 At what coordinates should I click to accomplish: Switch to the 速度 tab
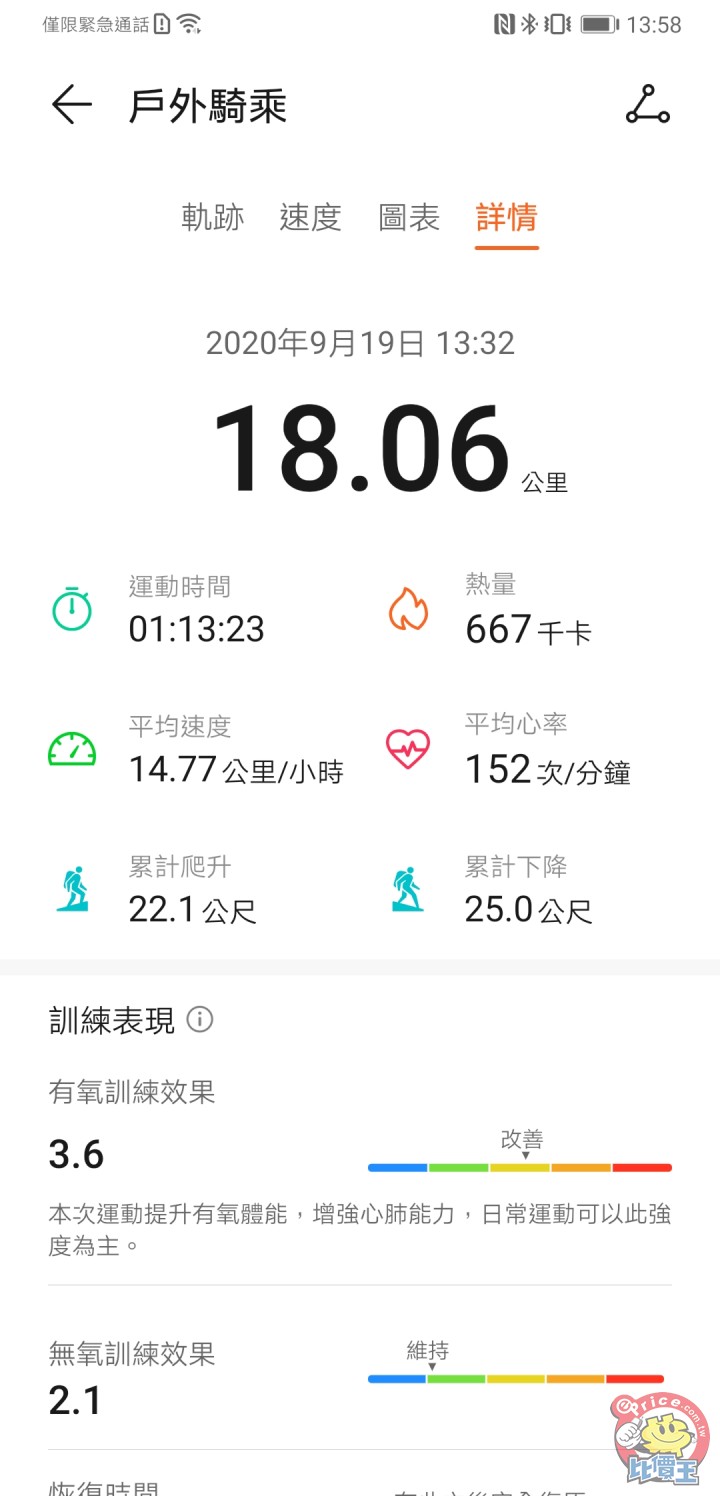311,218
